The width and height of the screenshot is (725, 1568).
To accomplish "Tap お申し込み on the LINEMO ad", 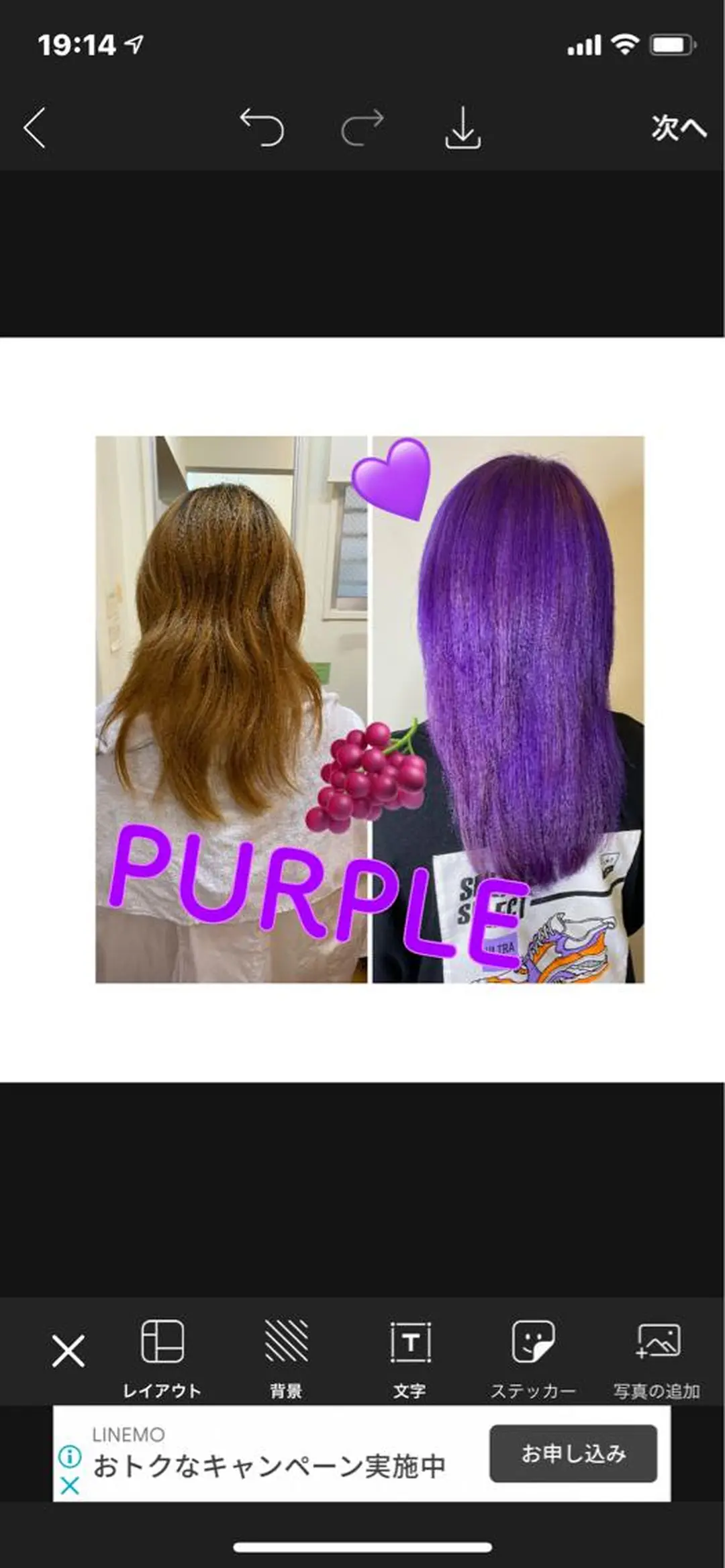I will point(573,1454).
